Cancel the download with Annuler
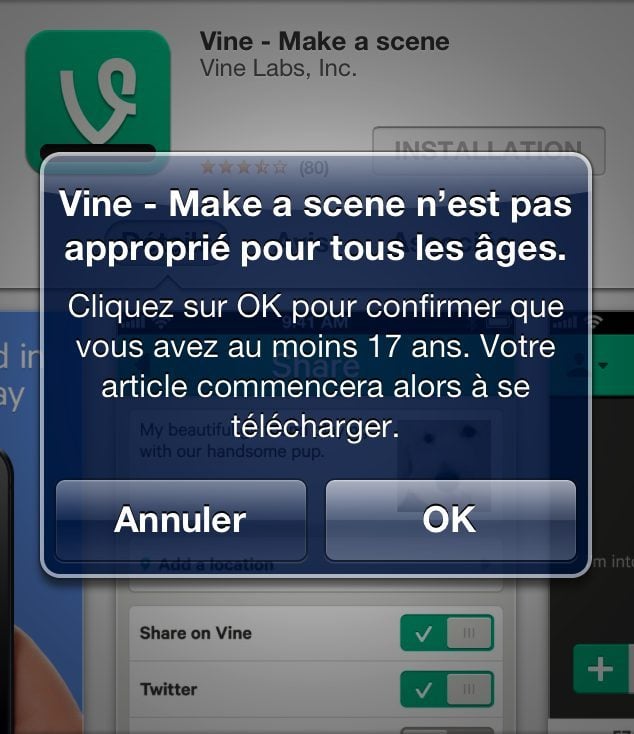 180,520
